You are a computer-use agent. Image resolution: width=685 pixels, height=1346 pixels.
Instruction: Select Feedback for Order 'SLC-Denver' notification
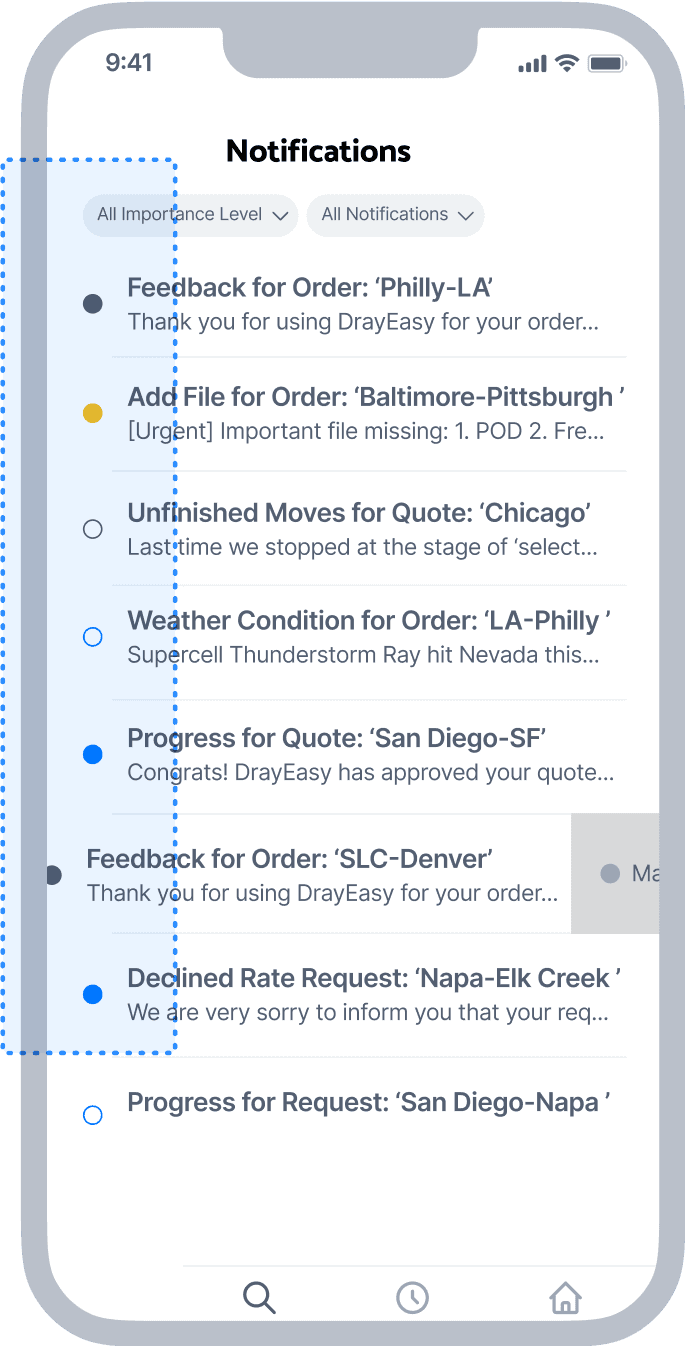pos(322,875)
